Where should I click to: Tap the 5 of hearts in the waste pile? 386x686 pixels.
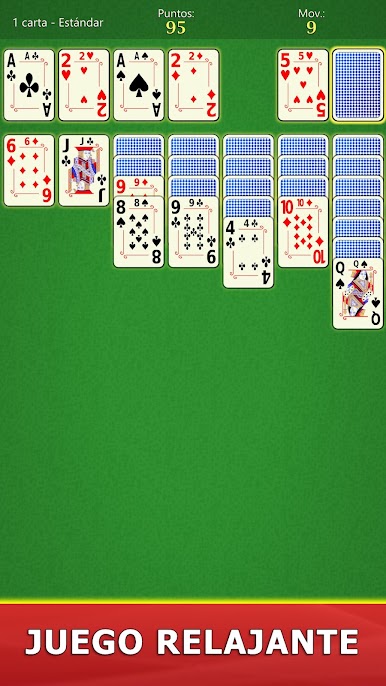(303, 85)
